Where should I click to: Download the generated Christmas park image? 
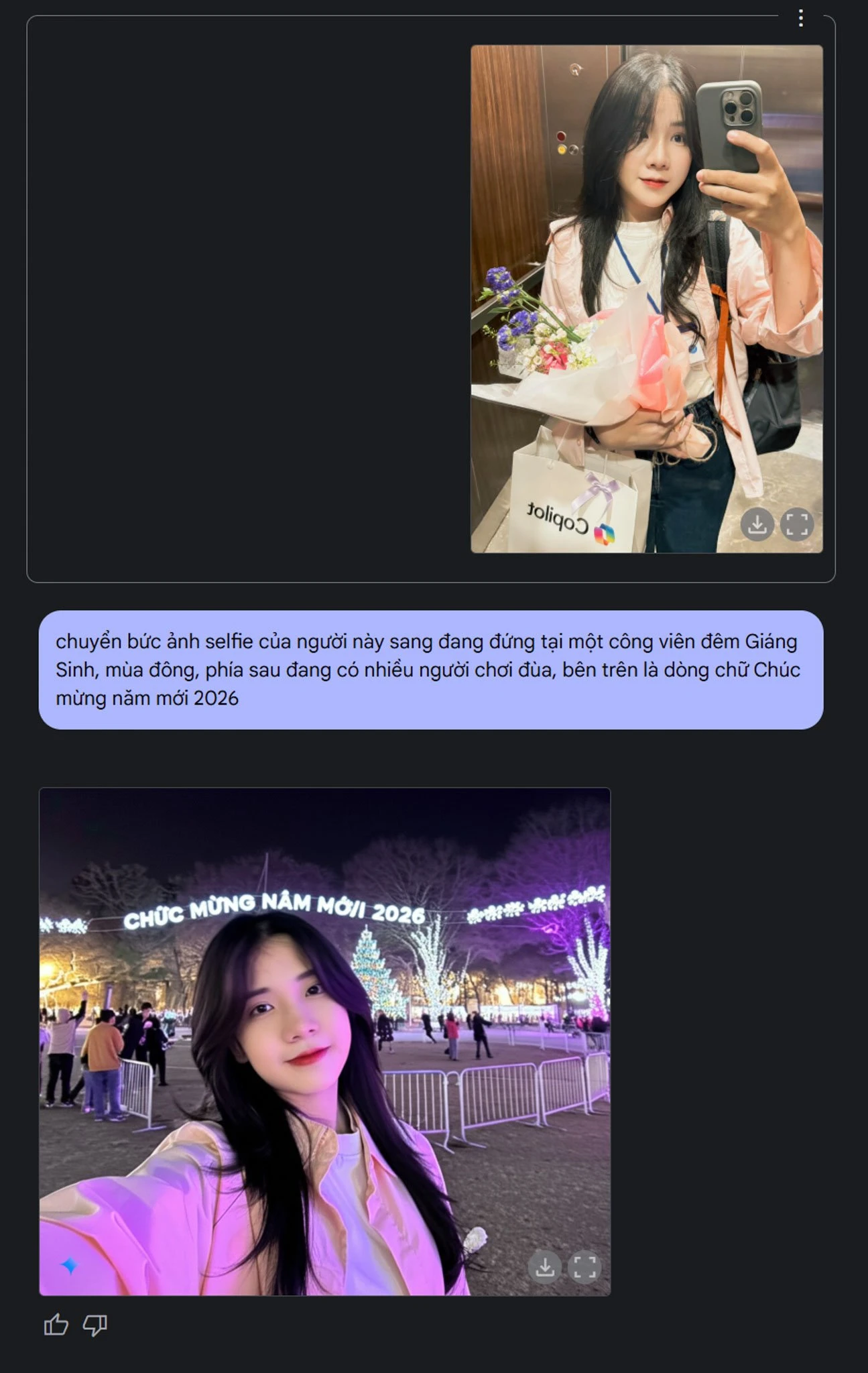(545, 1266)
